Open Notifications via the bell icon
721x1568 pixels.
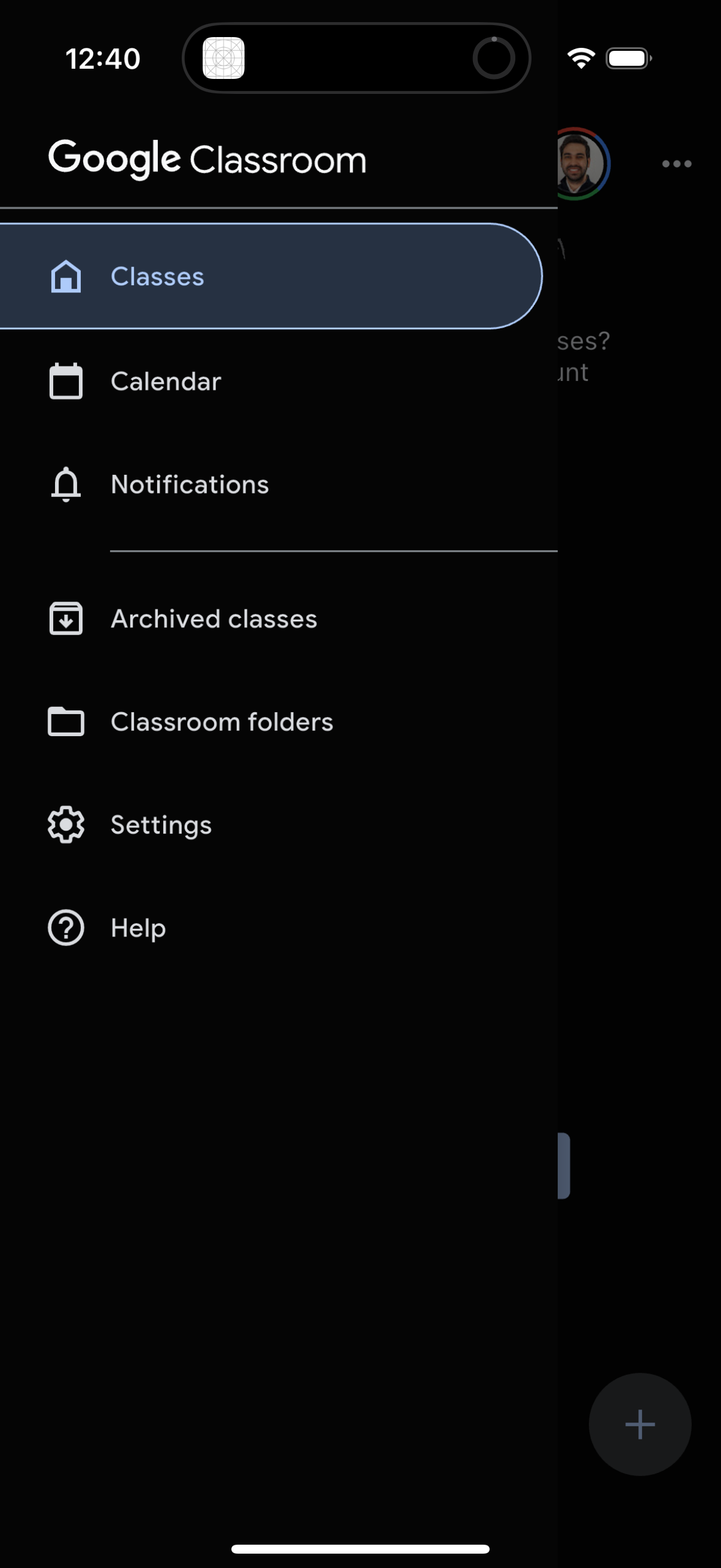pyautogui.click(x=66, y=484)
